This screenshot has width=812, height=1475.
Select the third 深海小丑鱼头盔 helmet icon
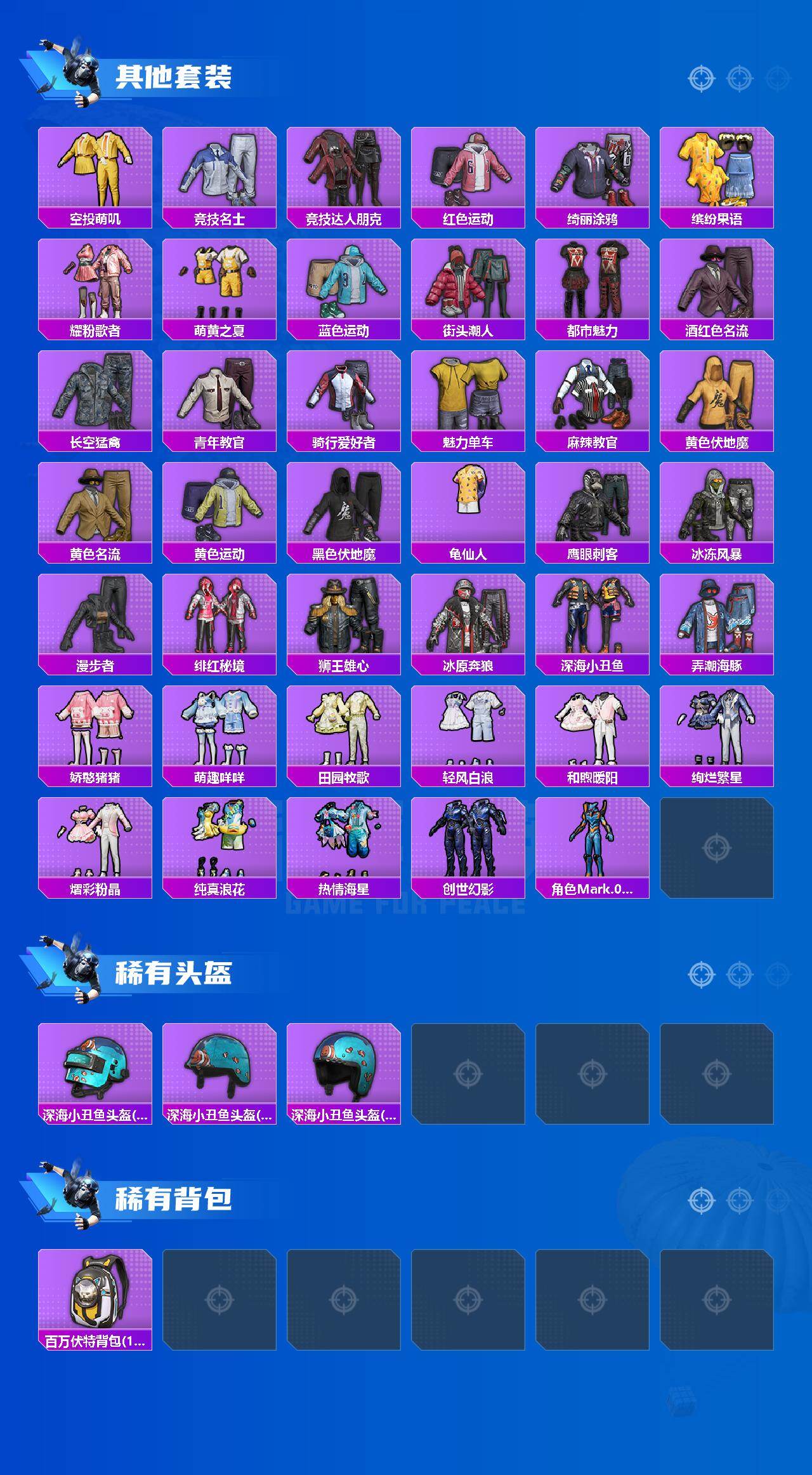click(x=343, y=1069)
